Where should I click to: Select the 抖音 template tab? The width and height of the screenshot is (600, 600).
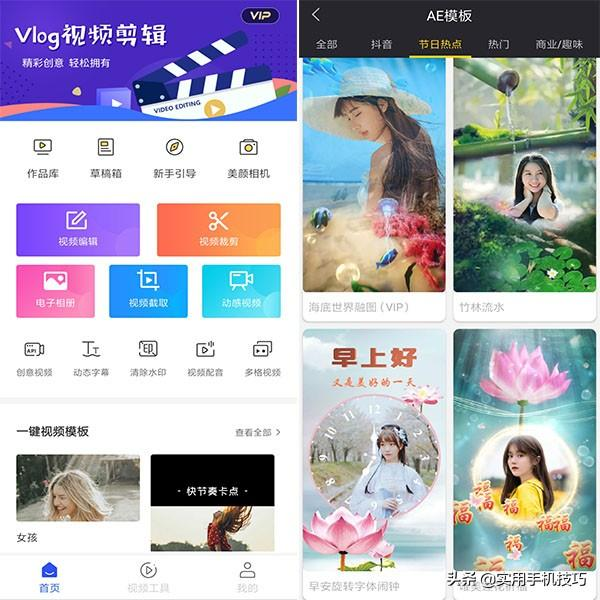point(381,45)
